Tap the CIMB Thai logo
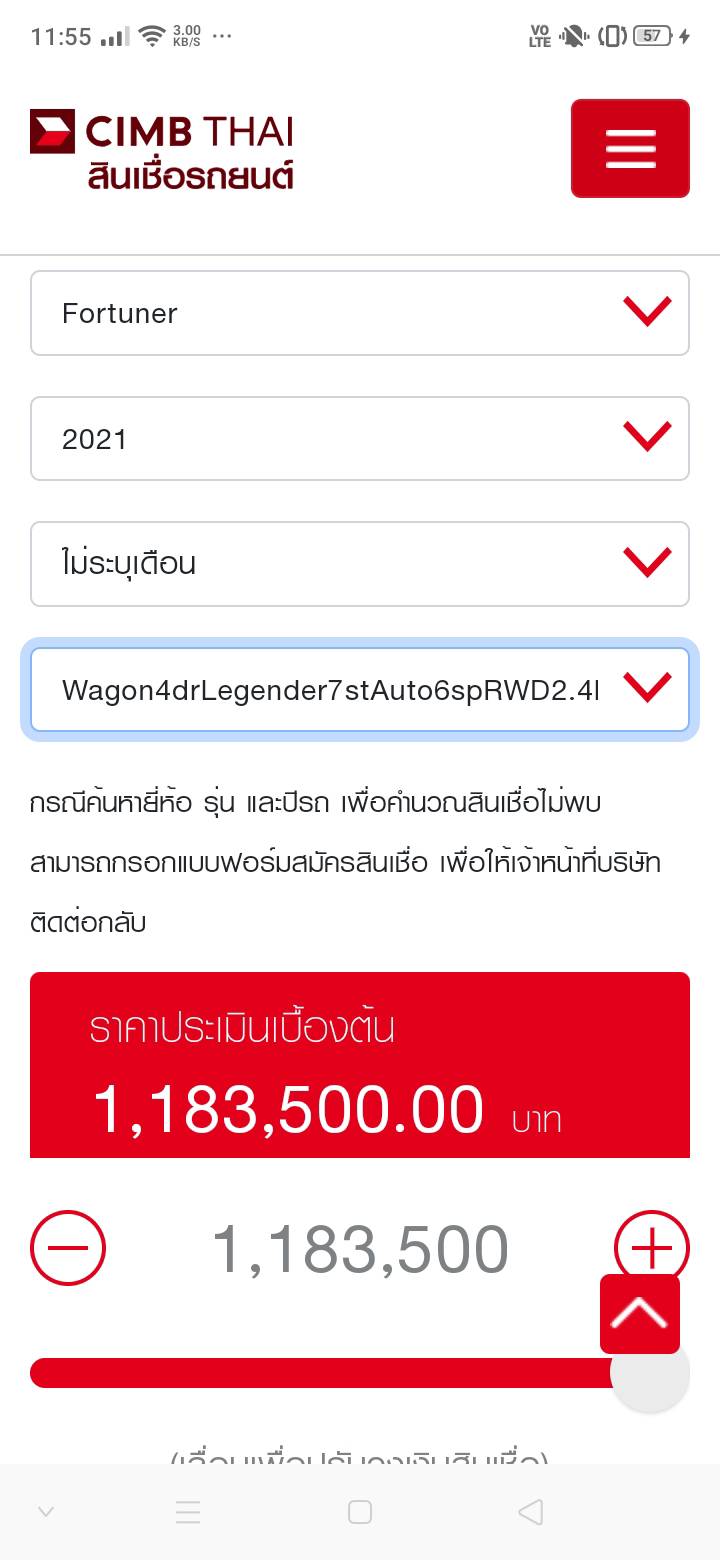 [162, 150]
